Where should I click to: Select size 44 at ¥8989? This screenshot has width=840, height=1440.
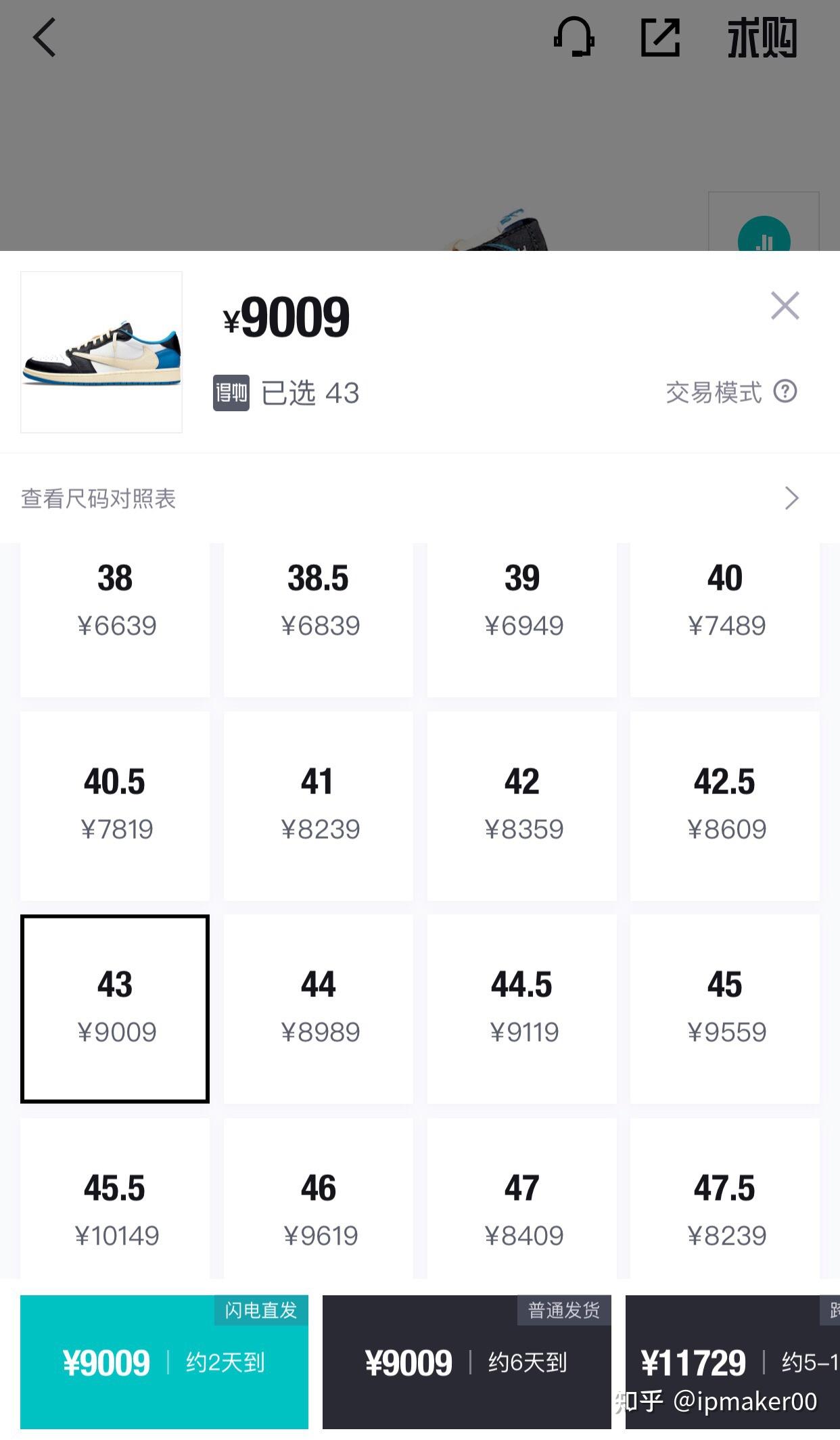pos(319,1008)
